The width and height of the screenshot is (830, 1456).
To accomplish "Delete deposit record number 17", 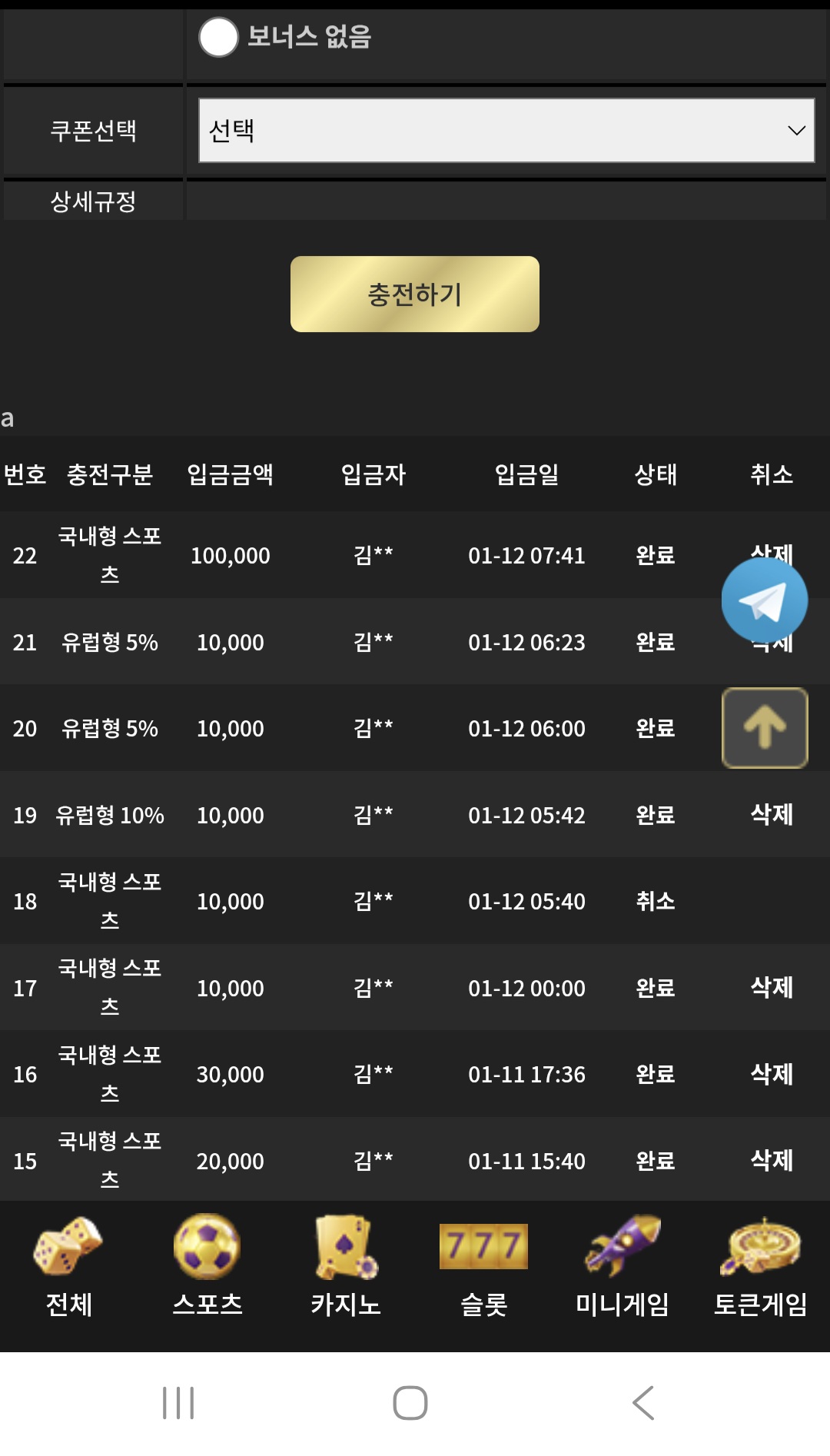I will [772, 987].
